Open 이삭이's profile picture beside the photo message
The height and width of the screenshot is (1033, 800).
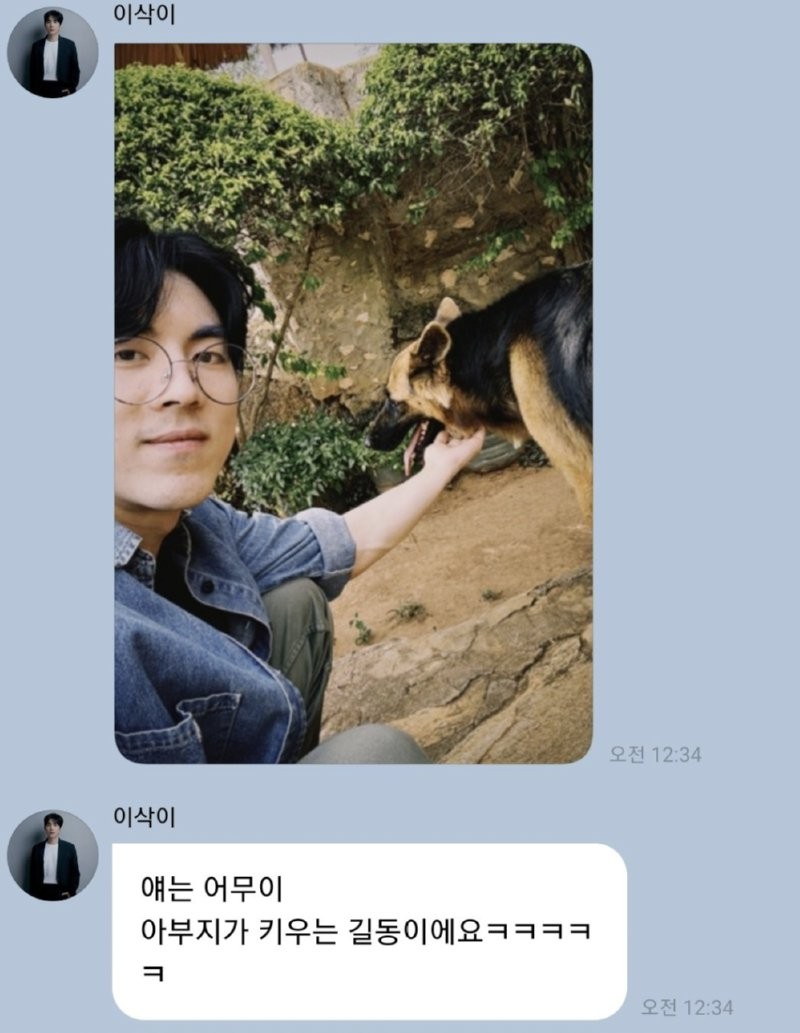point(53,53)
